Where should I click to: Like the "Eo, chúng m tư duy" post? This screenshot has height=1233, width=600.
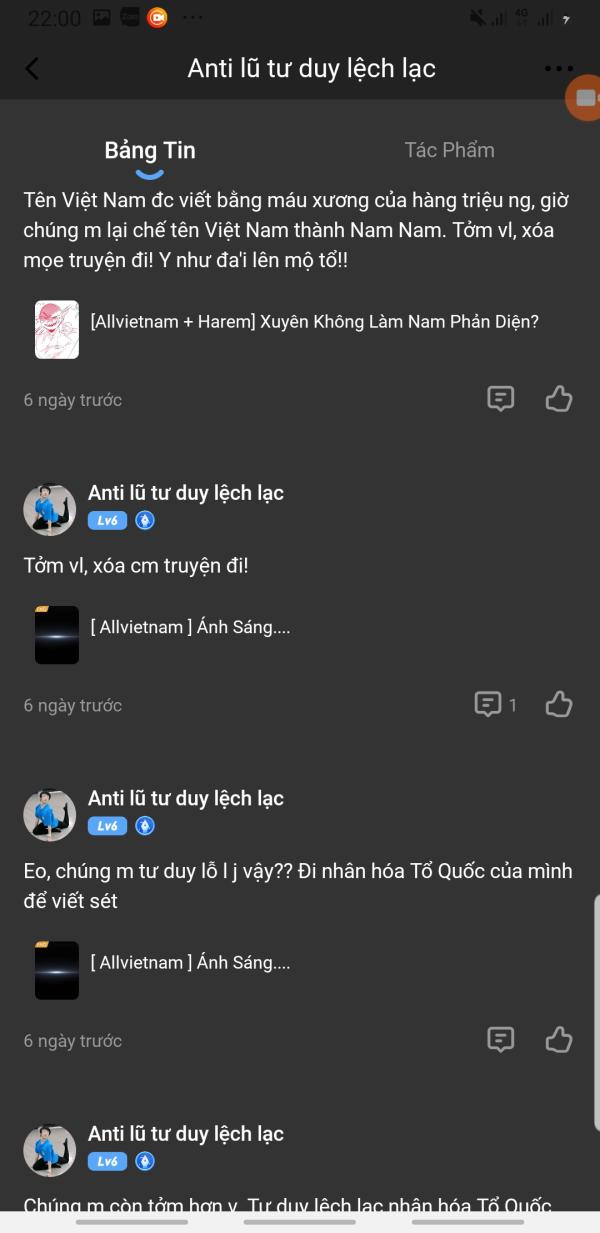click(558, 1040)
